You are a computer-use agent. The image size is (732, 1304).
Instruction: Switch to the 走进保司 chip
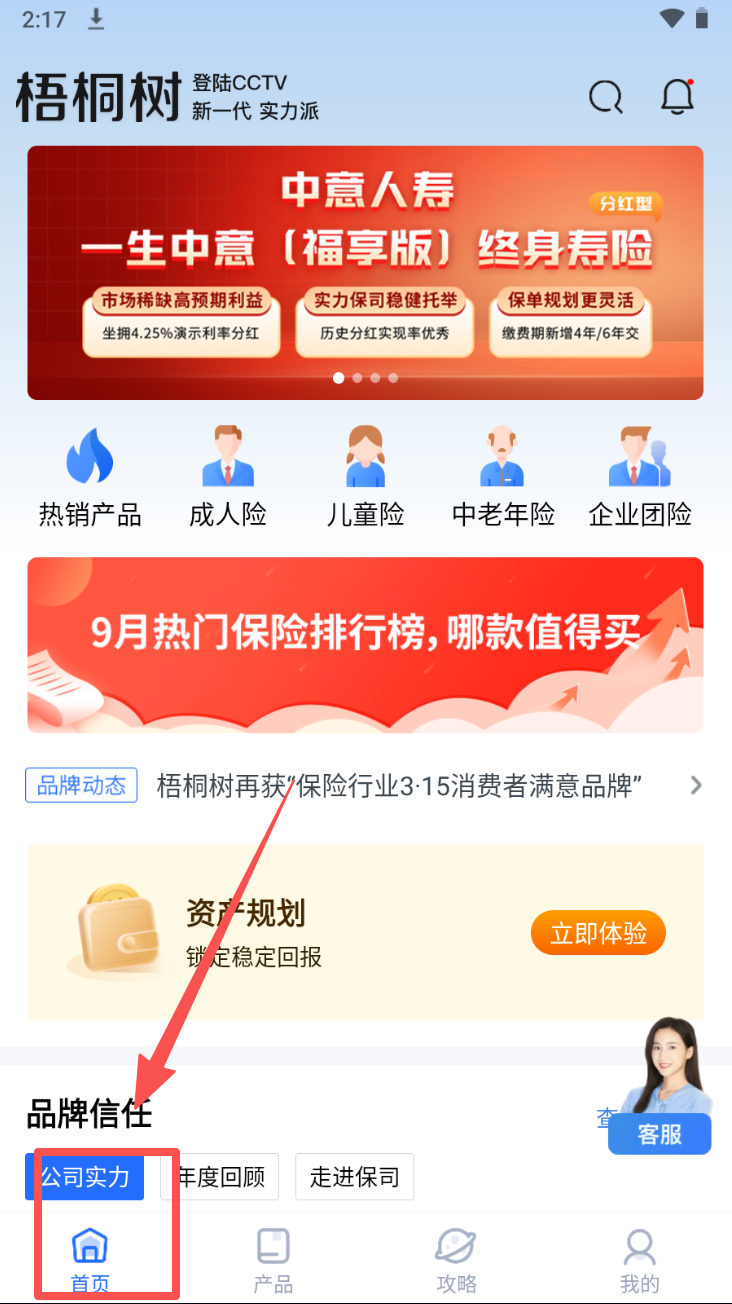(x=354, y=1177)
